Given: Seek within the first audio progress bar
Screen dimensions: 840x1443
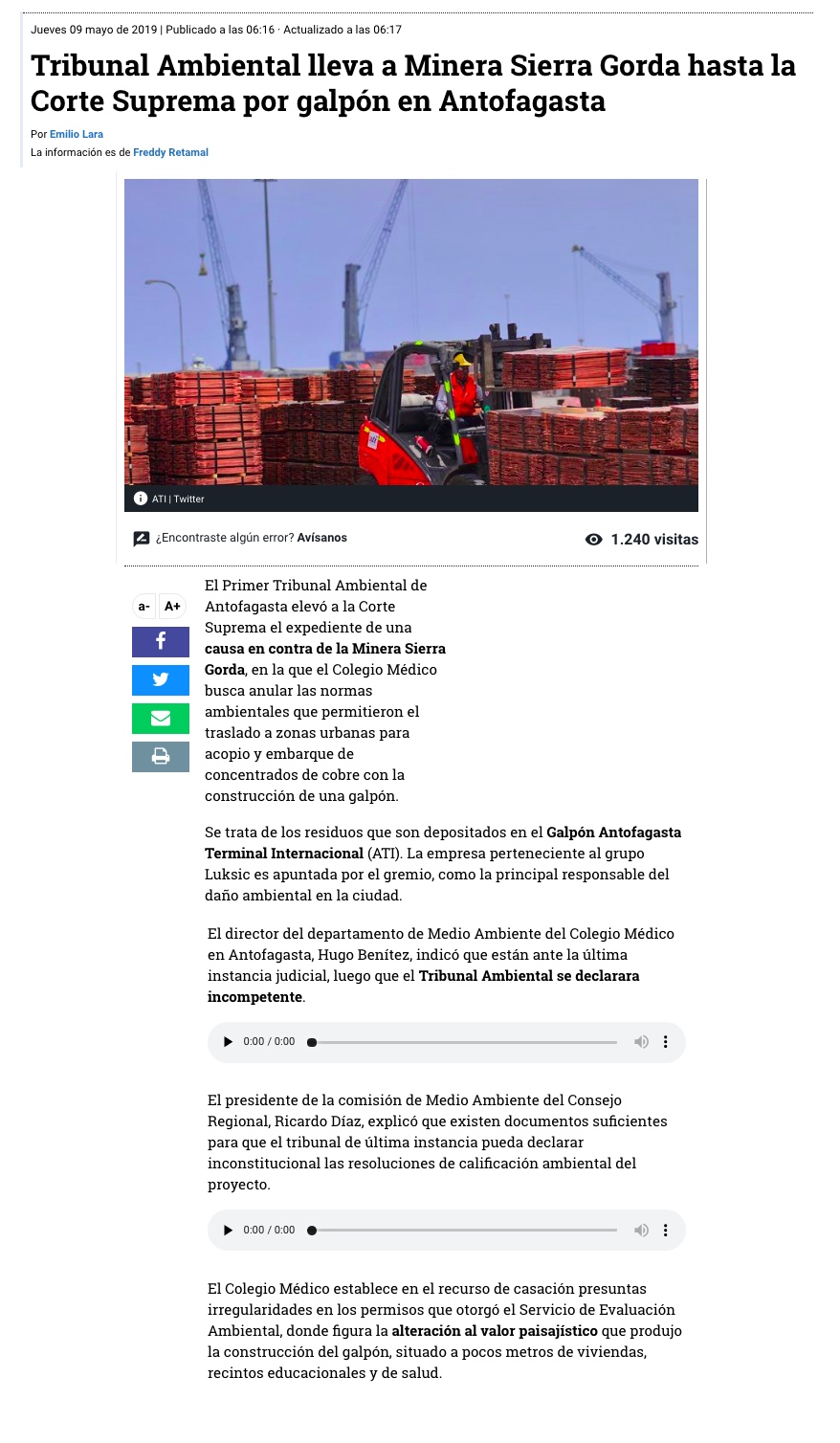Looking at the screenshot, I should click(464, 1042).
